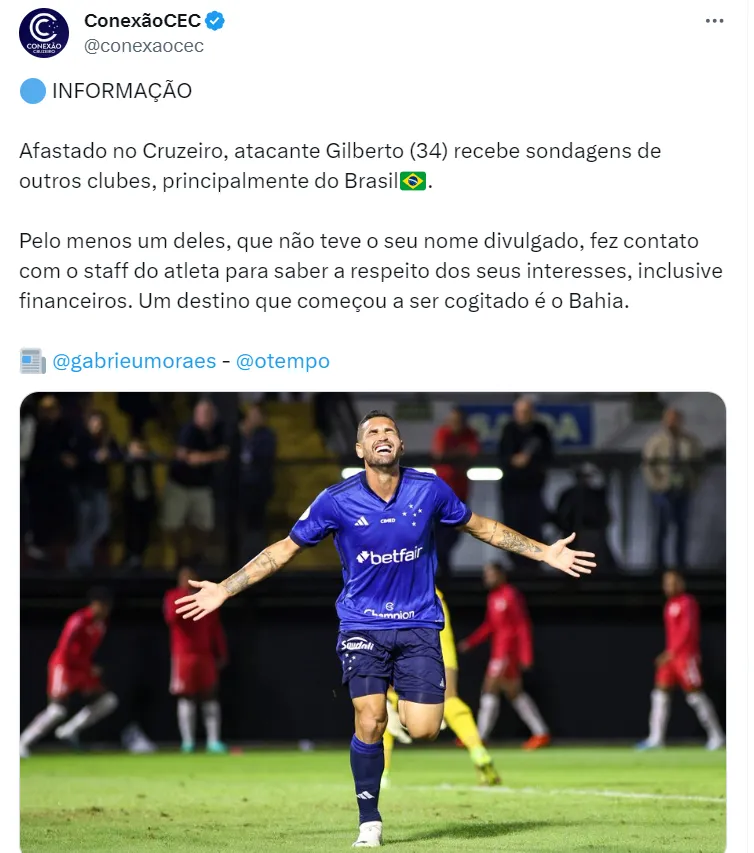Image resolution: width=754 pixels, height=853 pixels.
Task: Open the tweet's three-dot overflow menu
Action: tap(714, 21)
